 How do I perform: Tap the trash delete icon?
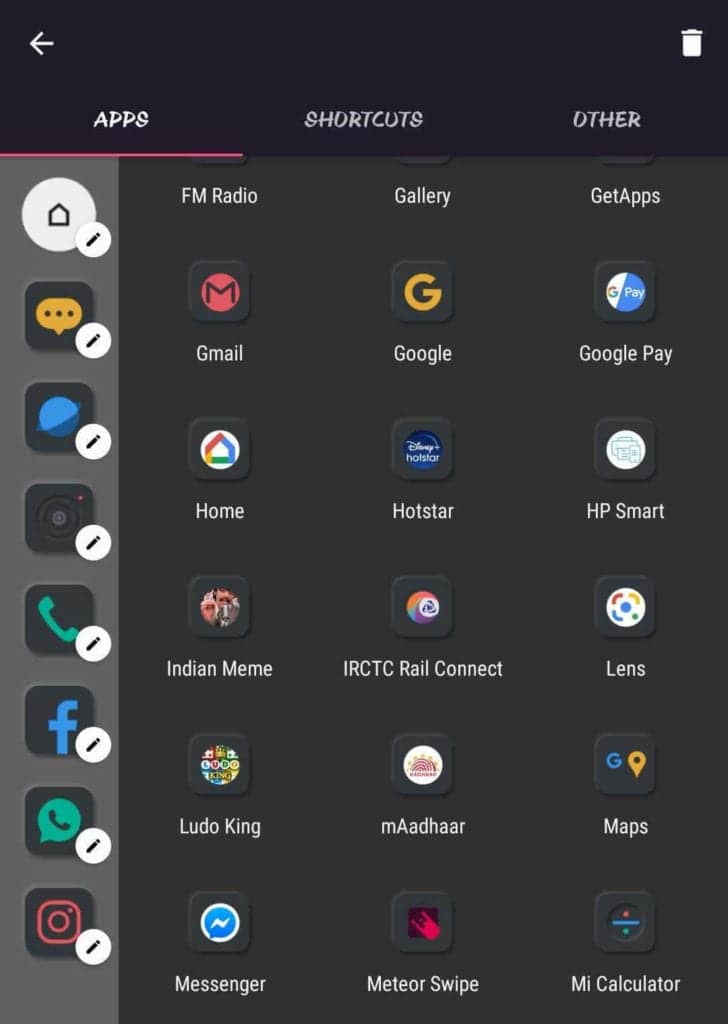click(x=691, y=43)
